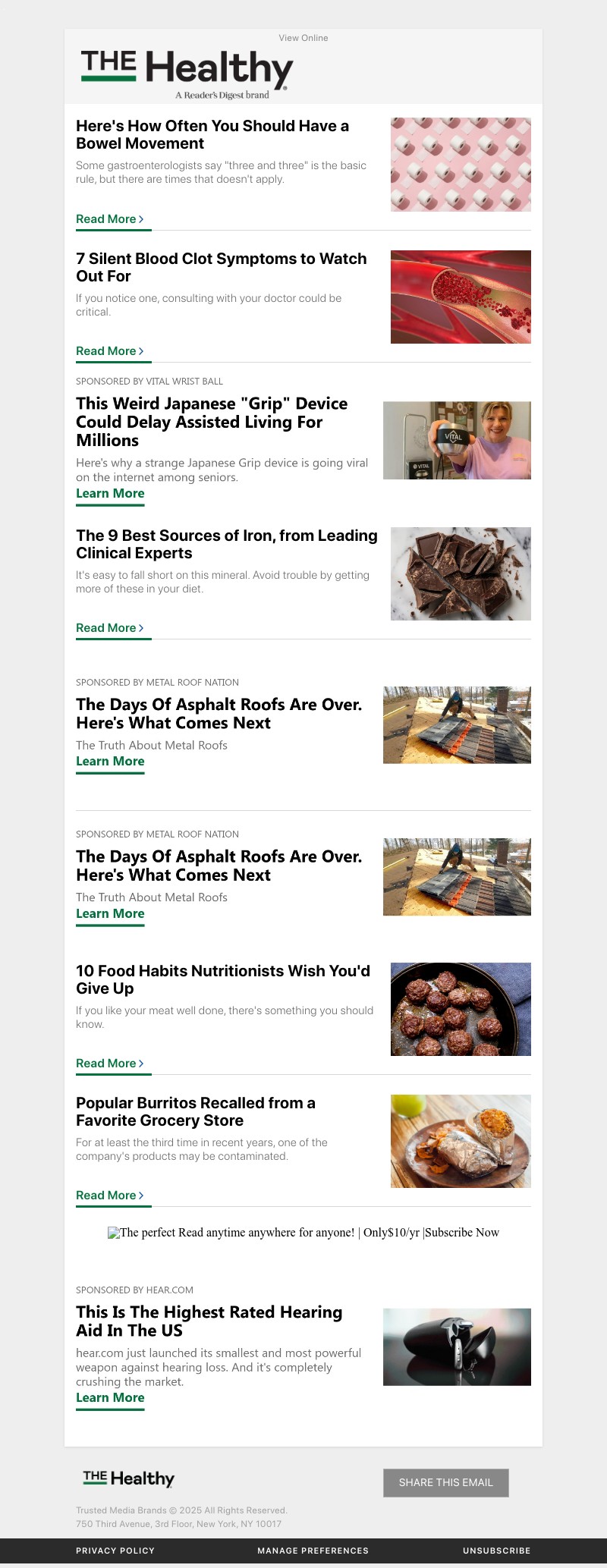The width and height of the screenshot is (607, 1568).
Task: Learn More about the Japanese Grip device
Action: (x=110, y=494)
